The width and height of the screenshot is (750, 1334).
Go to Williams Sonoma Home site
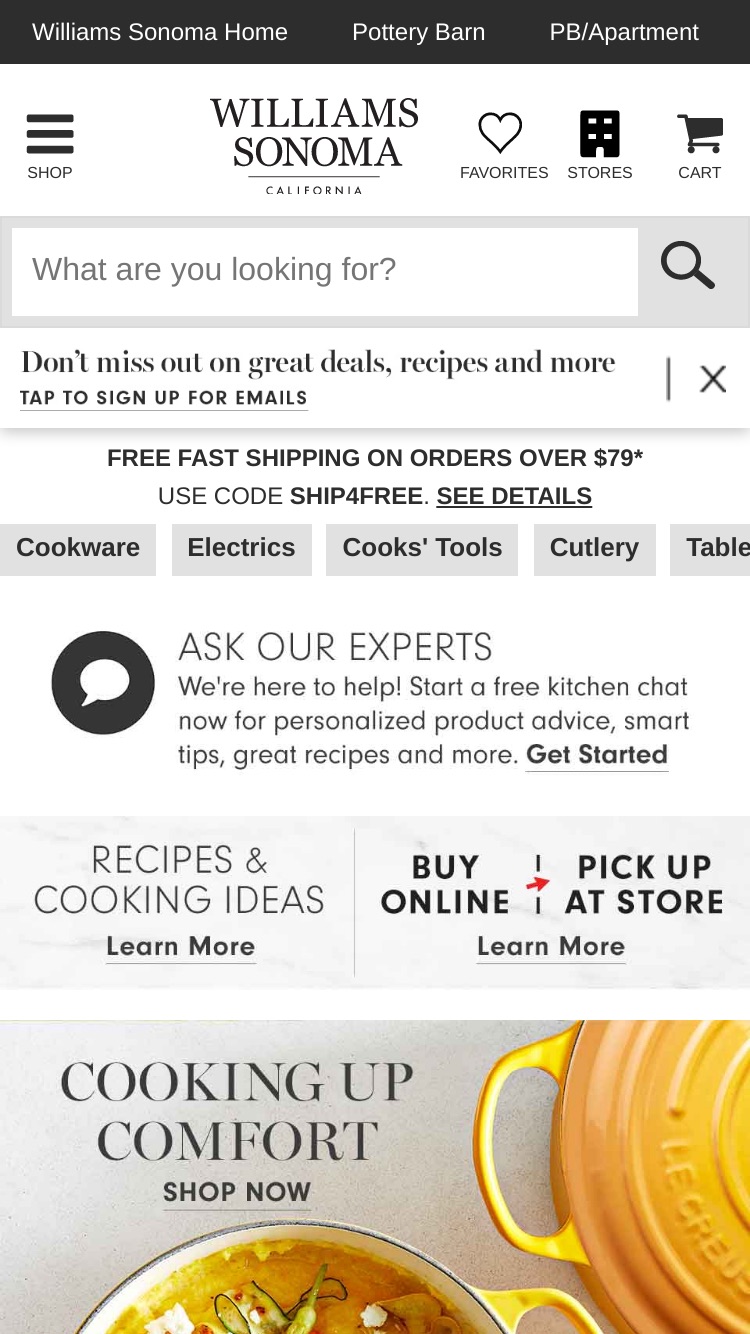(160, 32)
